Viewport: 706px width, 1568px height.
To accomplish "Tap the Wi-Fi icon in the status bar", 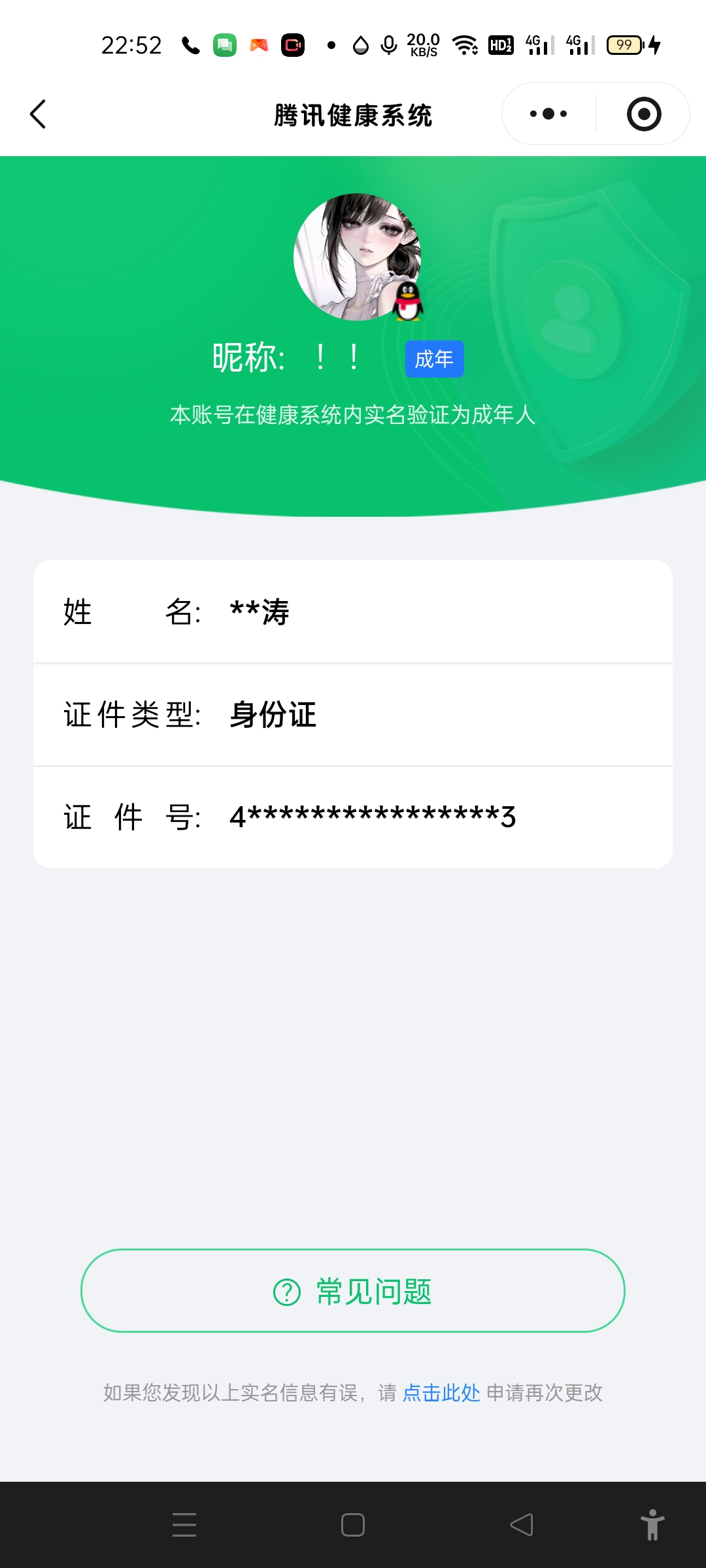I will [465, 44].
